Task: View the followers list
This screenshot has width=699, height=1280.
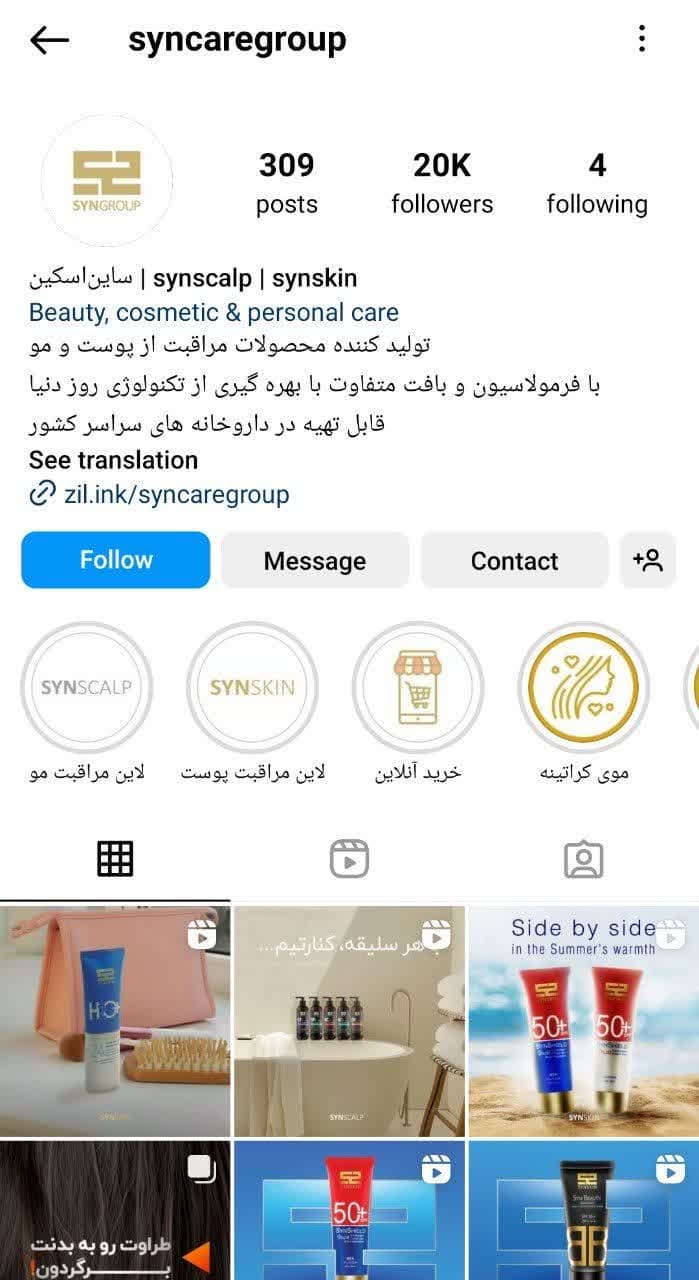Action: [x=441, y=183]
